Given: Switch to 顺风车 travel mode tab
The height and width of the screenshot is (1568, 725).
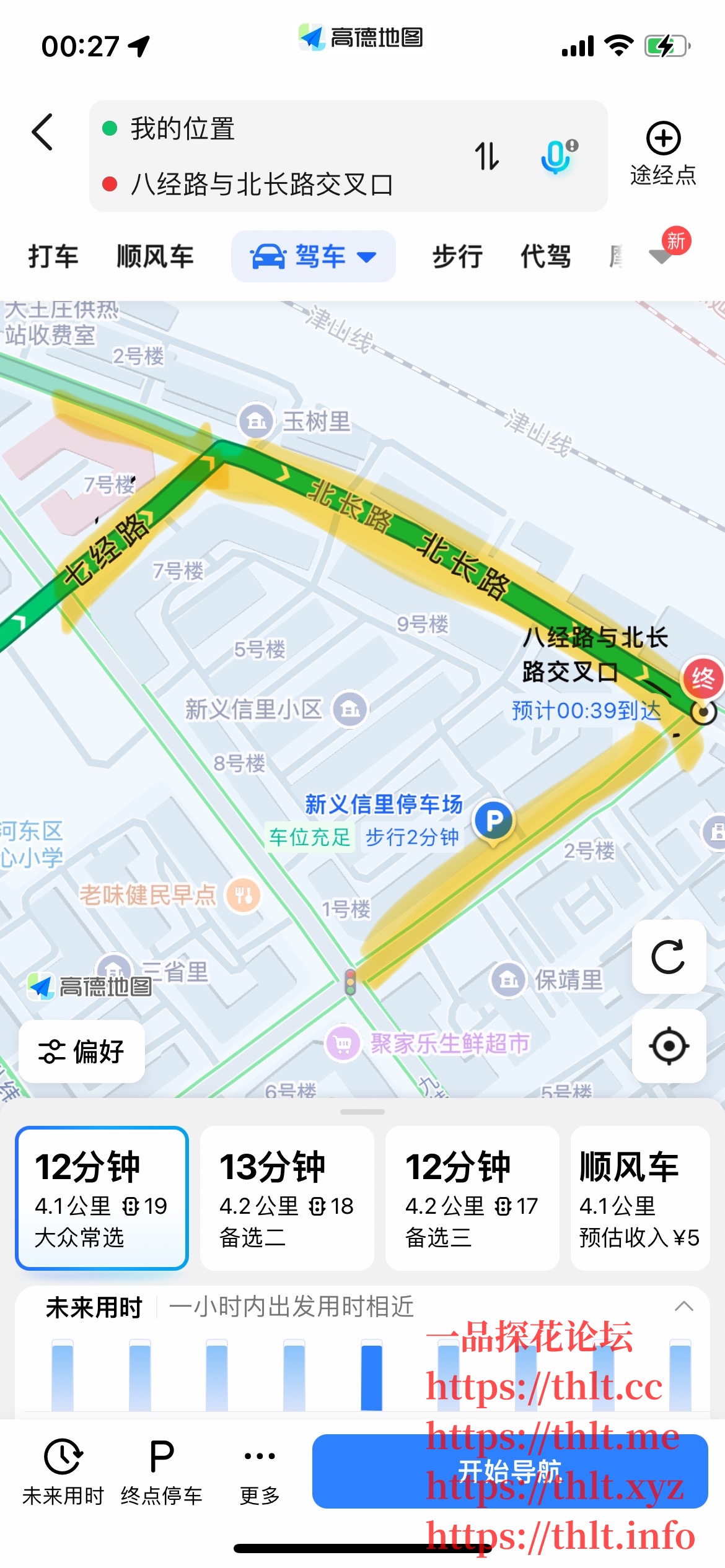Looking at the screenshot, I should (x=155, y=256).
